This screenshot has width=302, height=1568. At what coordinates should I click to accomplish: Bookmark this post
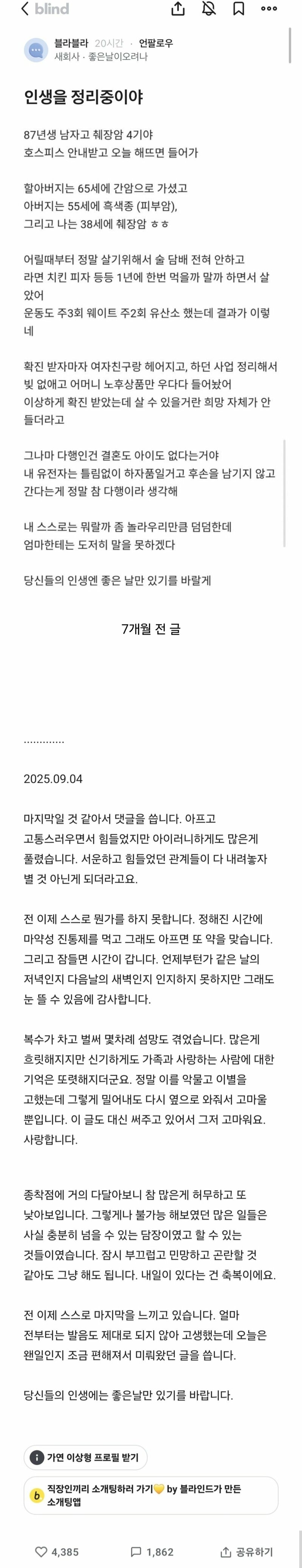click(x=239, y=9)
